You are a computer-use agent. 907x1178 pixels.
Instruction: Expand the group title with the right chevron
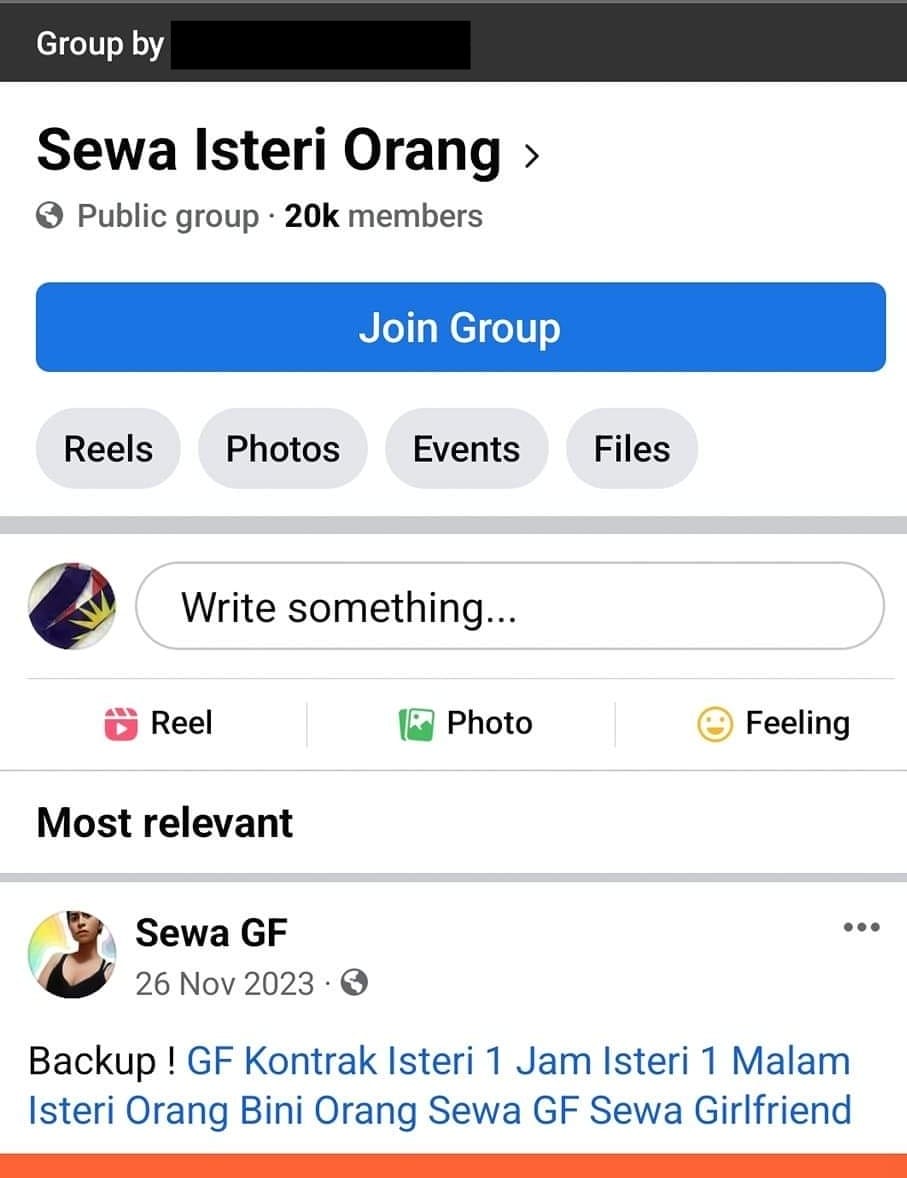tap(532, 157)
